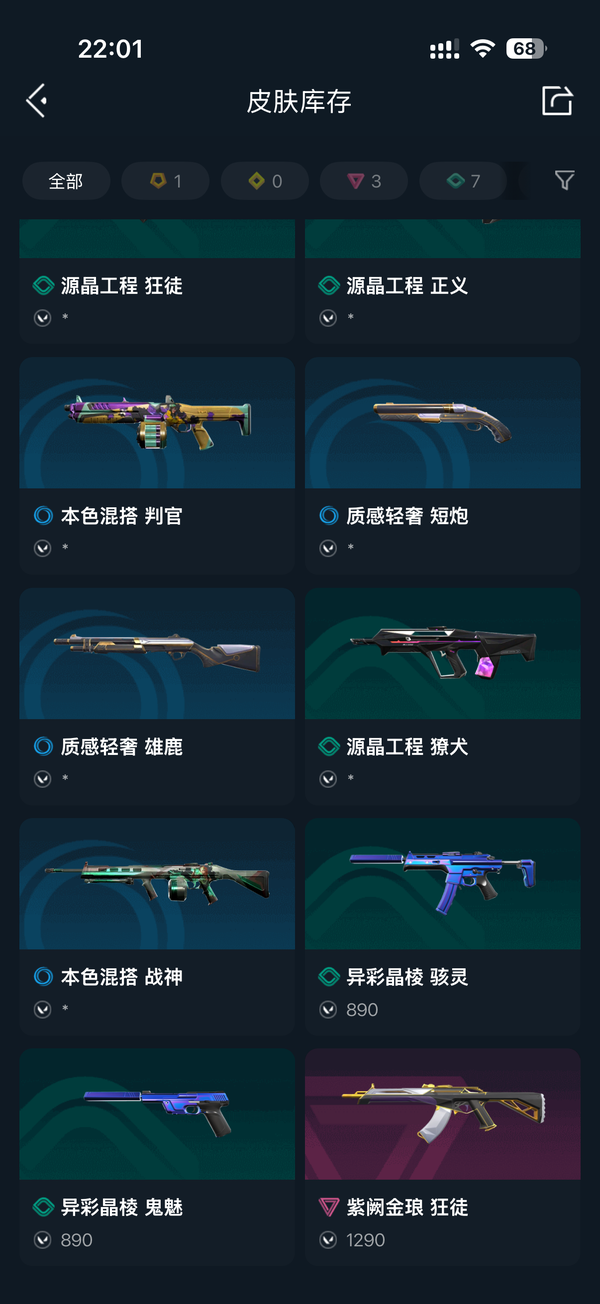Open the 本色混搭 判官 skin card
This screenshot has width=600, height=1304.
click(157, 464)
